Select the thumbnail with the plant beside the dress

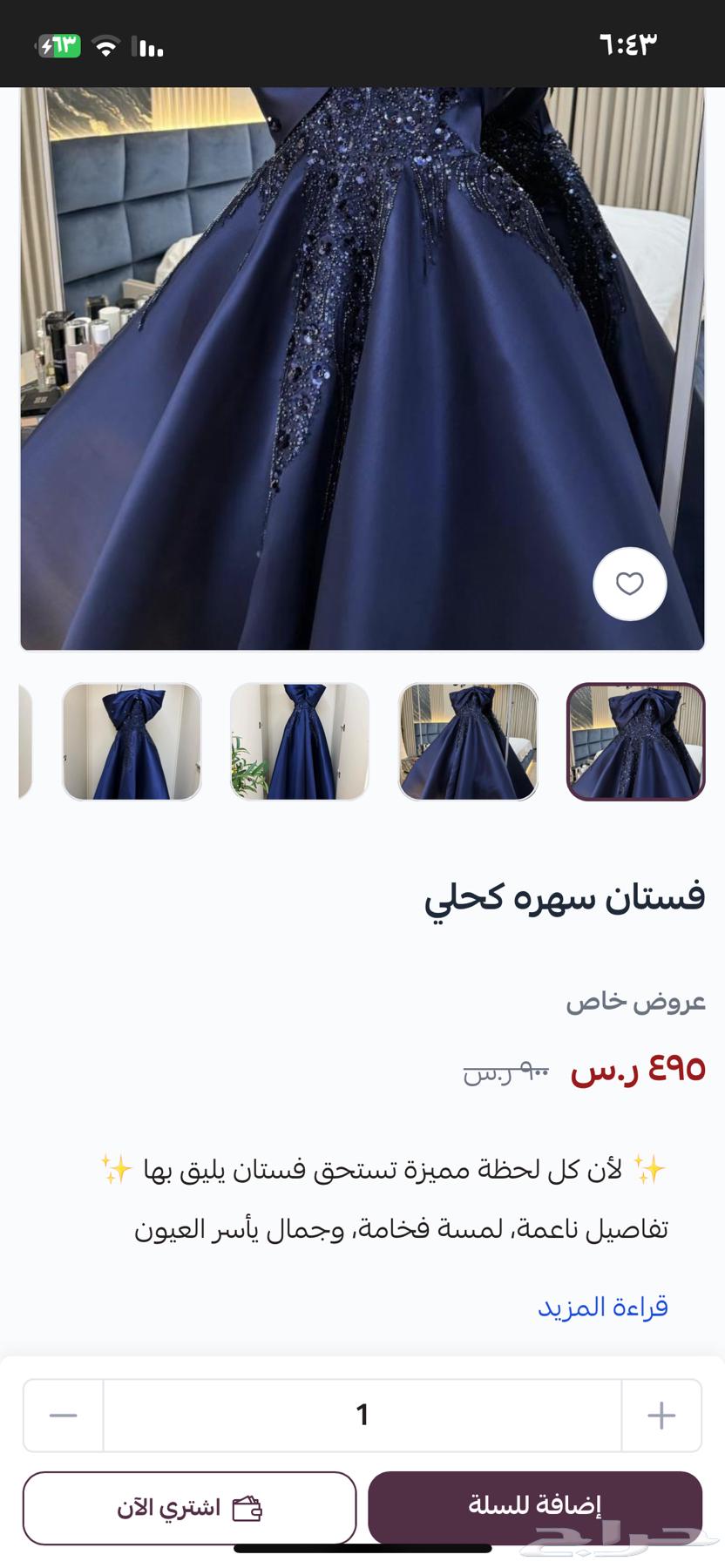[299, 741]
